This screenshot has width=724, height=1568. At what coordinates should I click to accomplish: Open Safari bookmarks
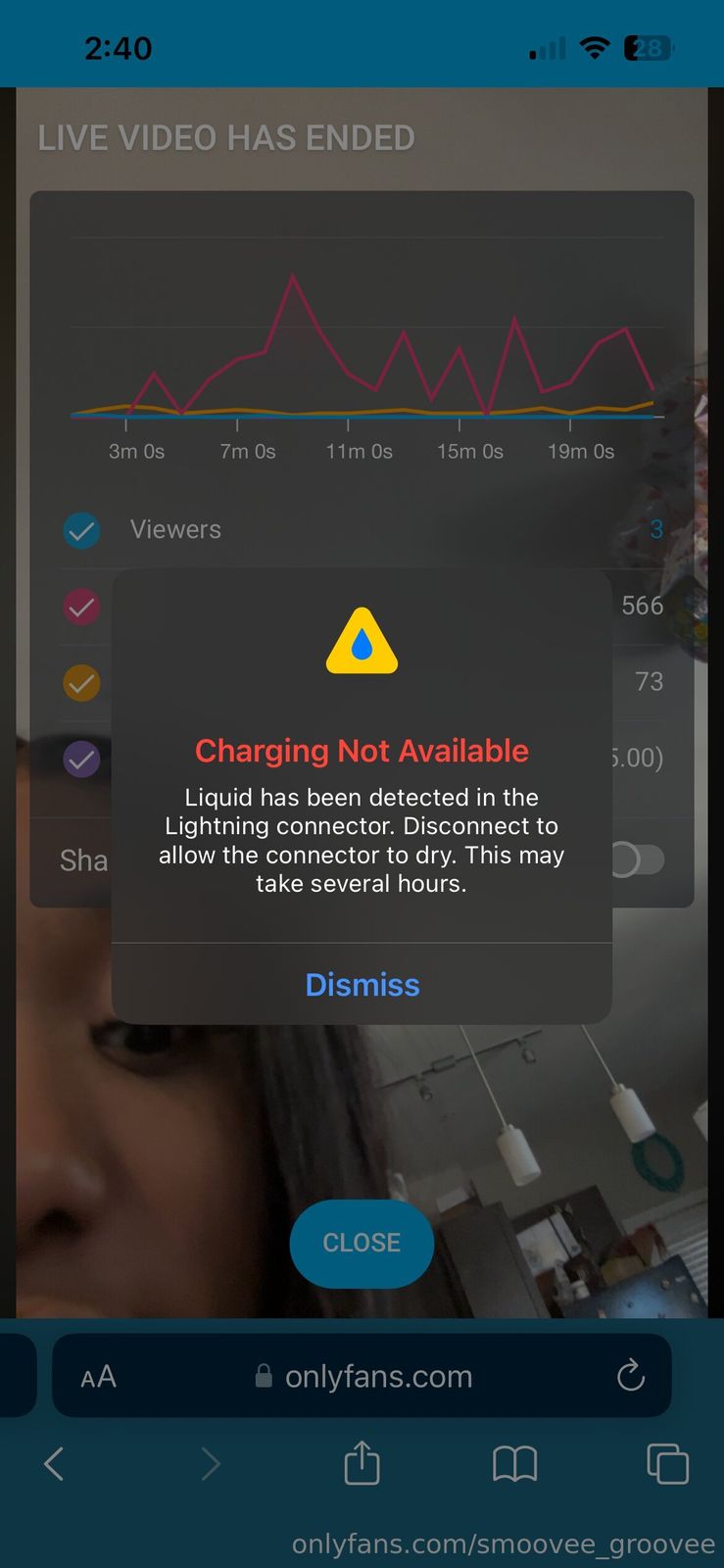(514, 1464)
